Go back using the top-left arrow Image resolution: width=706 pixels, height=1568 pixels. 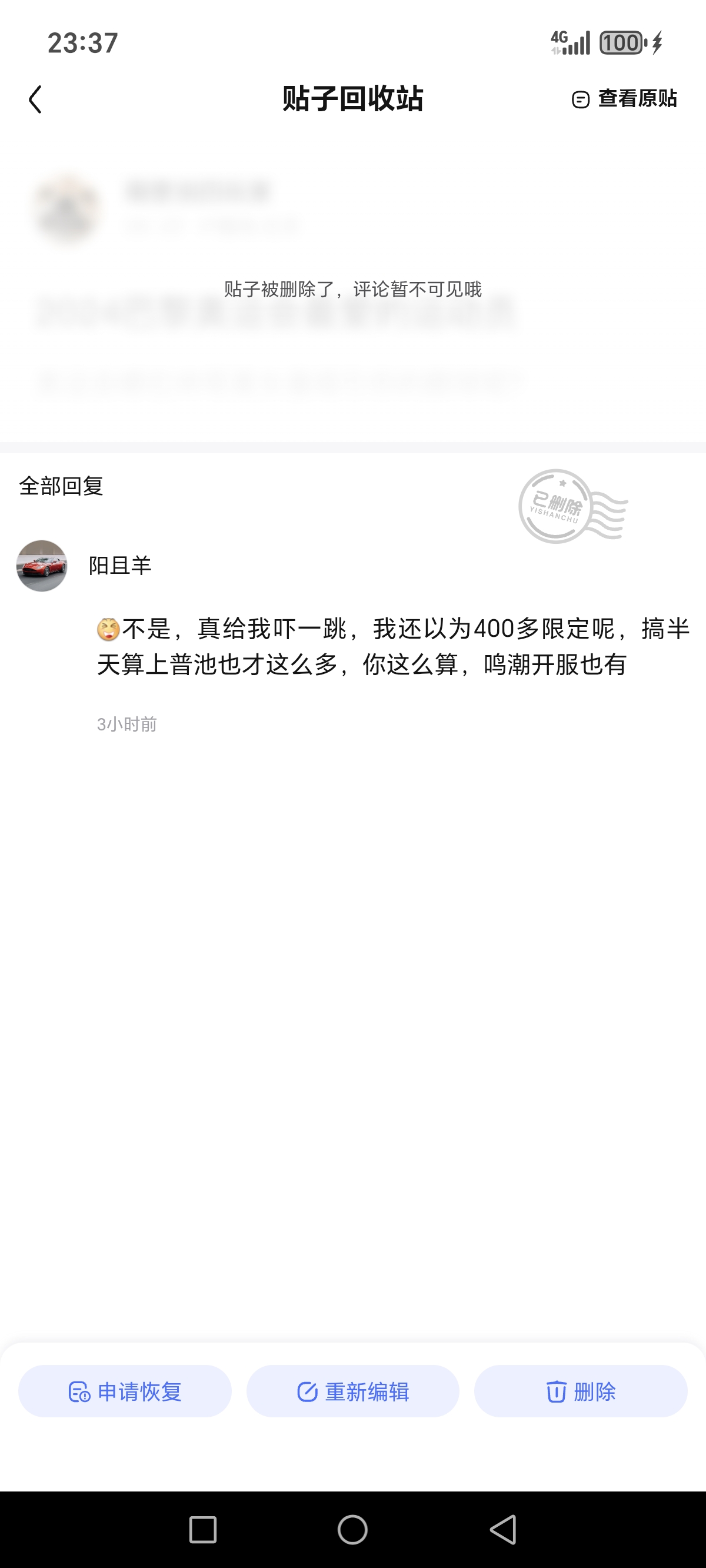click(x=35, y=99)
